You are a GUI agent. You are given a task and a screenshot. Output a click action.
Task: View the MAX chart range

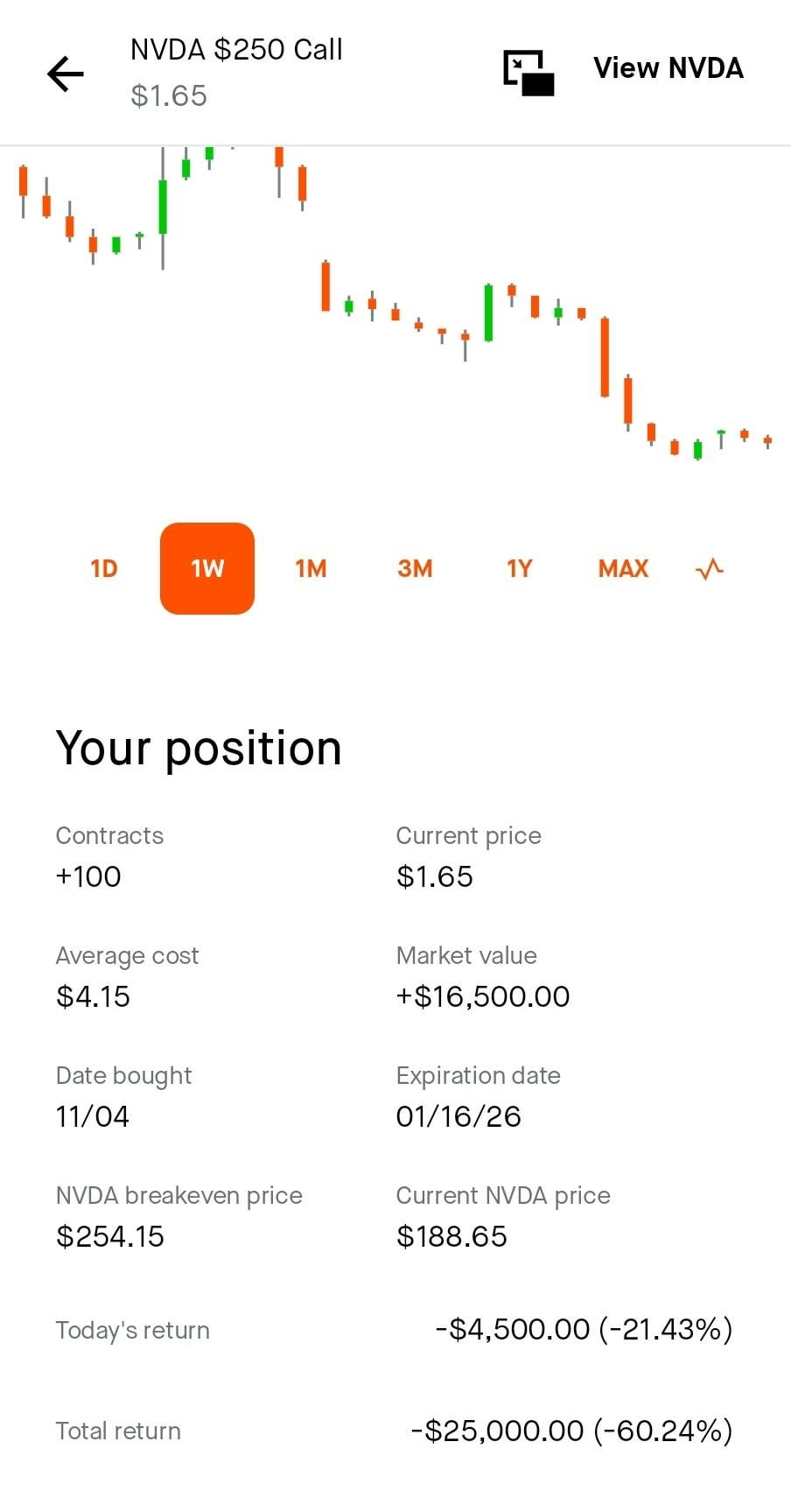pyautogui.click(x=623, y=569)
